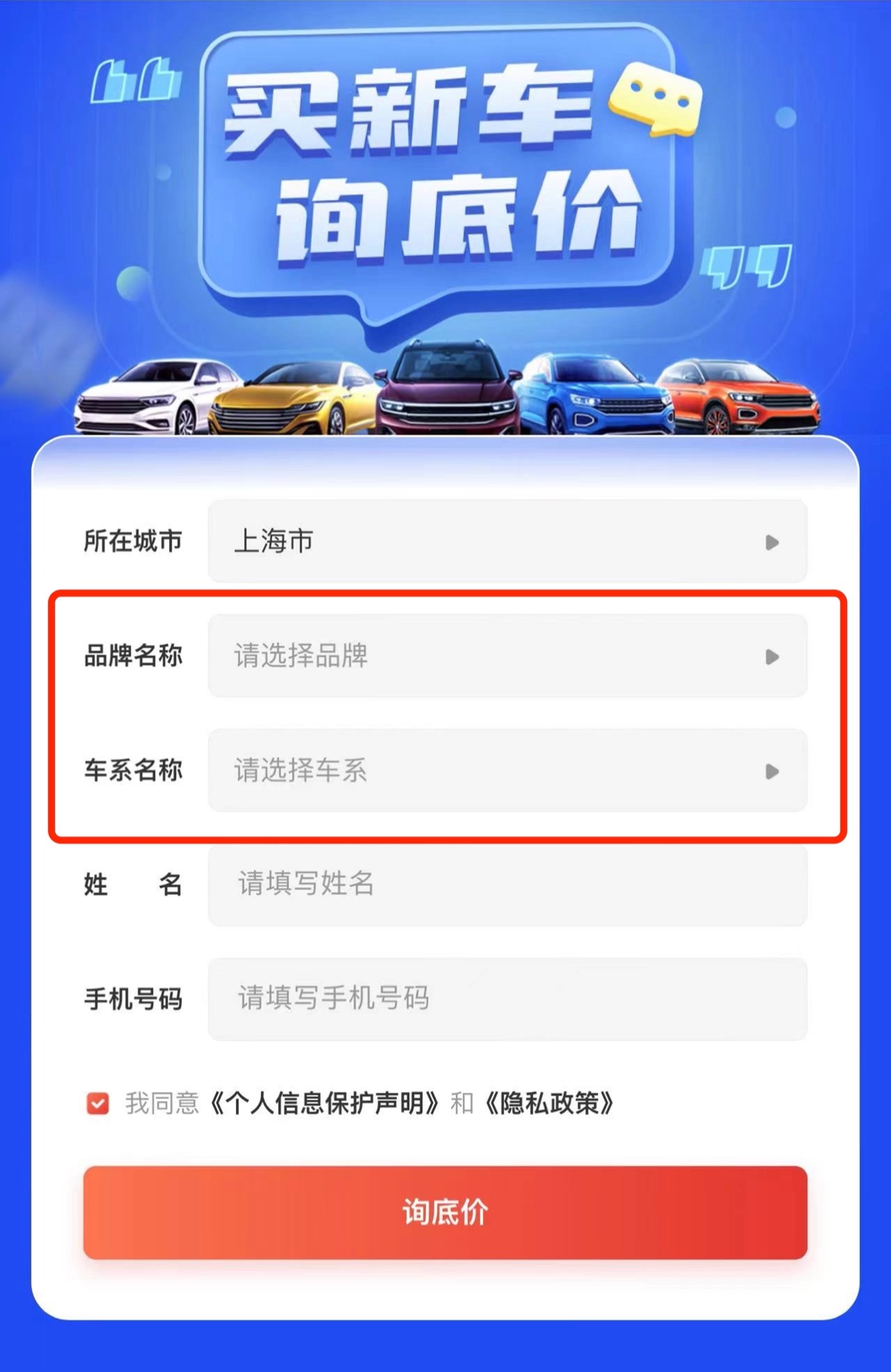The height and width of the screenshot is (1372, 891).
Task: Submit with the 询底价 button
Action: point(445,1213)
